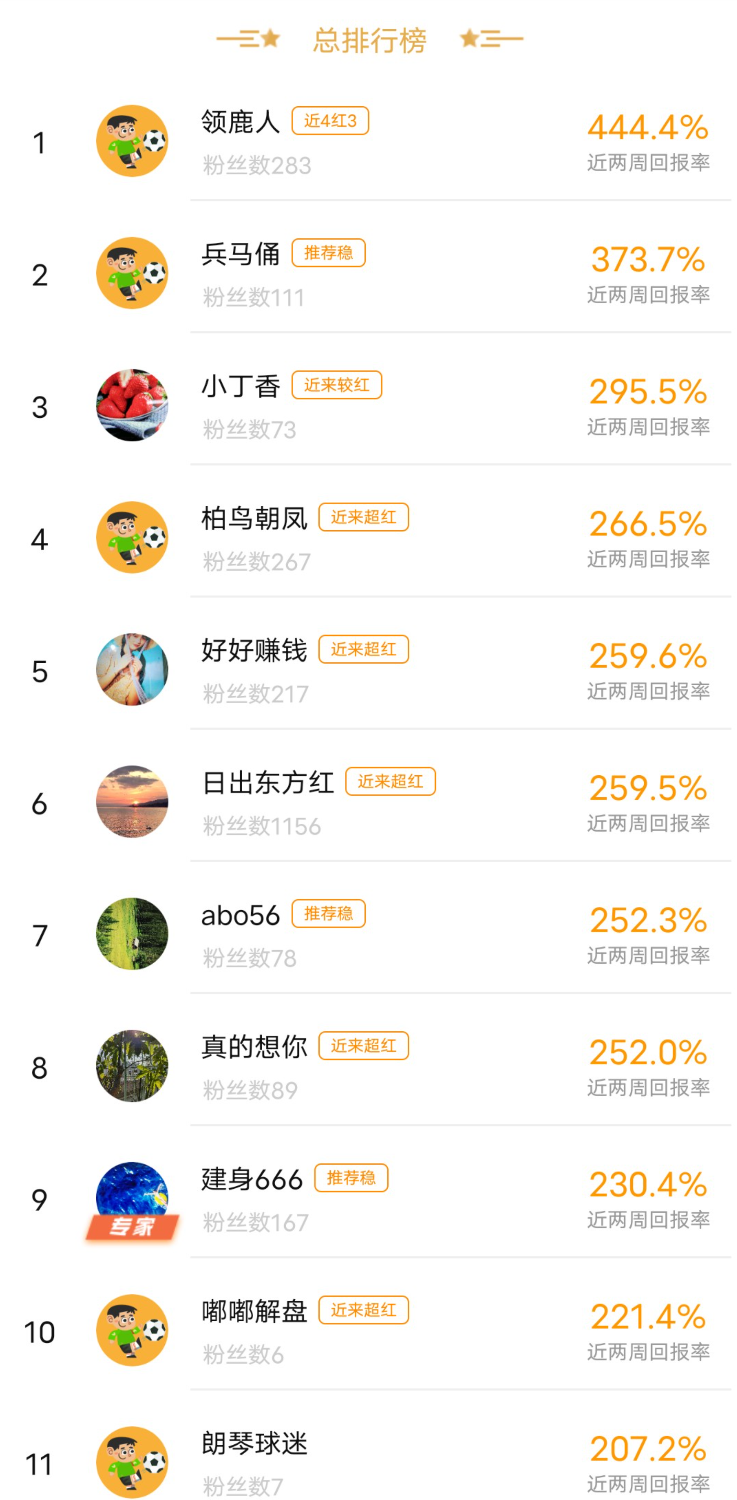
Task: View 小丁香's profile from the ranking
Action: pyautogui.click(x=368, y=406)
